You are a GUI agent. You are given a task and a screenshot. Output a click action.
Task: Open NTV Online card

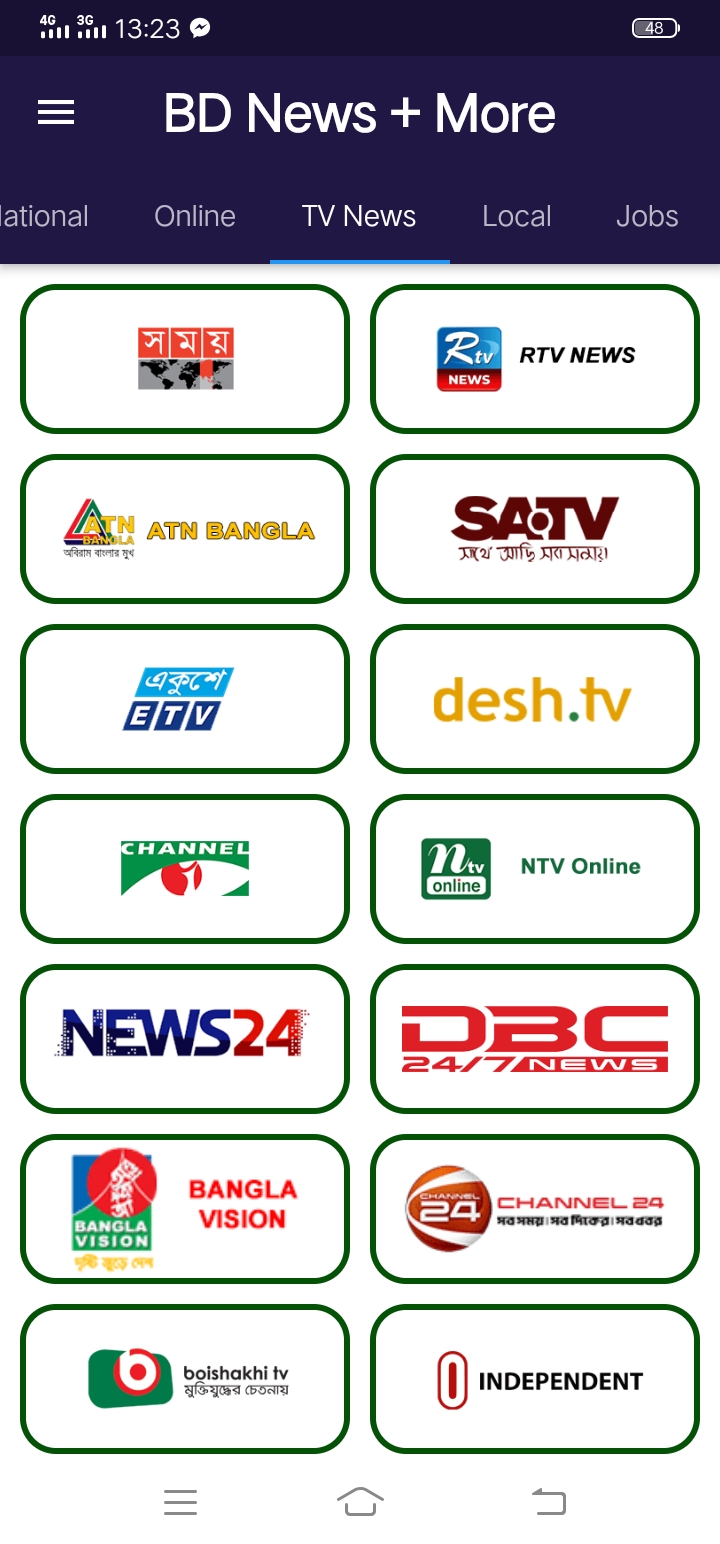coord(535,869)
